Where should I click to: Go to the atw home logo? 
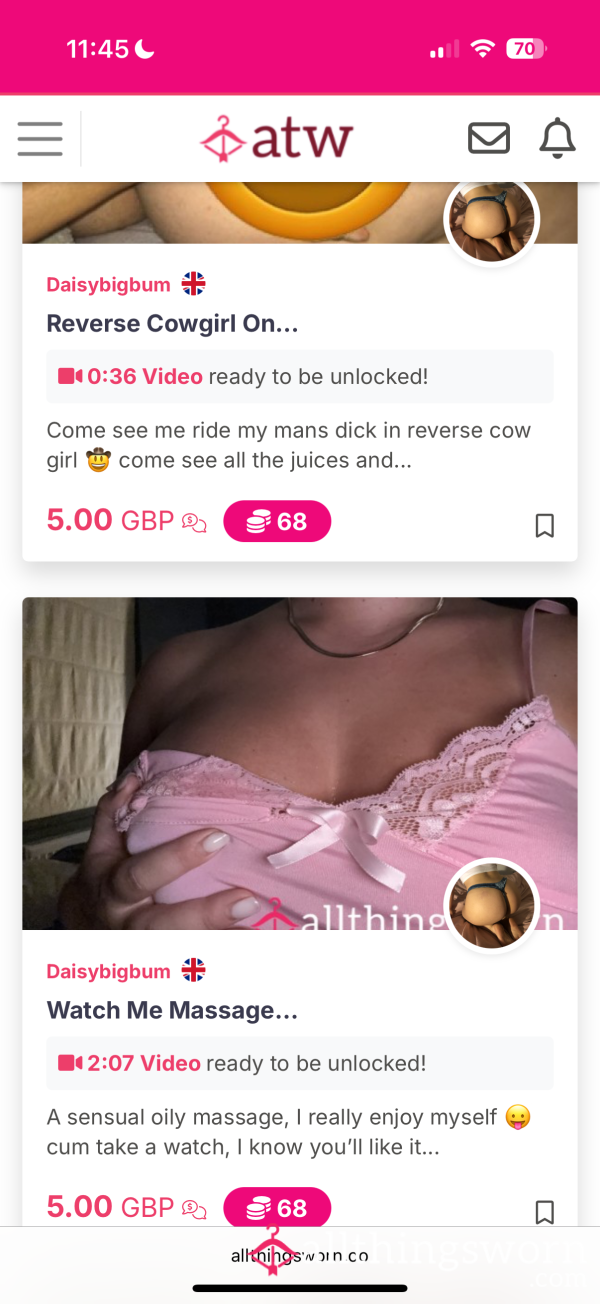(276, 139)
